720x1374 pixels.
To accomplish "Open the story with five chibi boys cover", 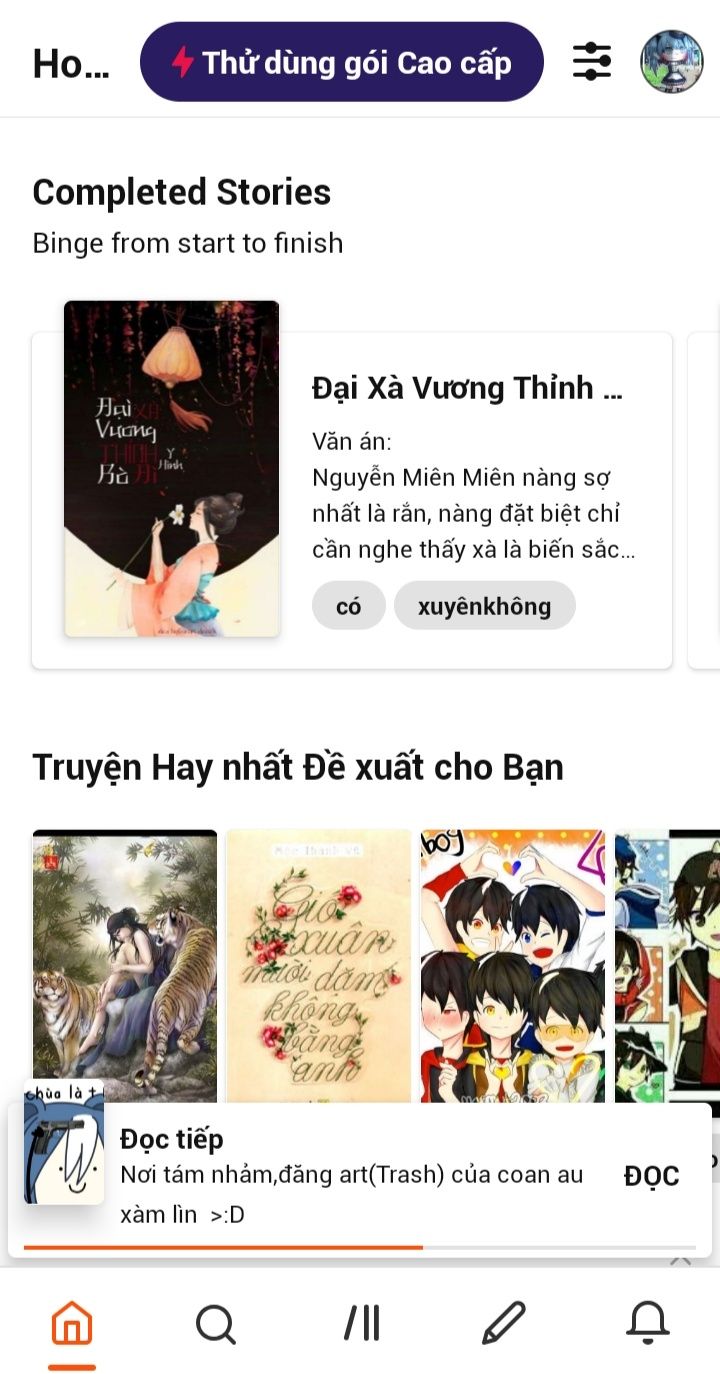I will coord(513,966).
